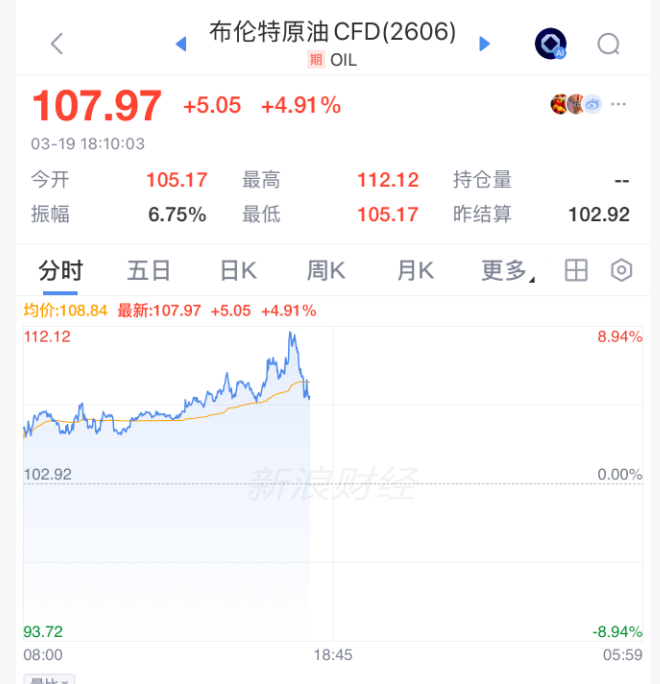Screen dimensions: 660x684
Task: Switch to the 五日 chart tab
Action: pyautogui.click(x=149, y=270)
